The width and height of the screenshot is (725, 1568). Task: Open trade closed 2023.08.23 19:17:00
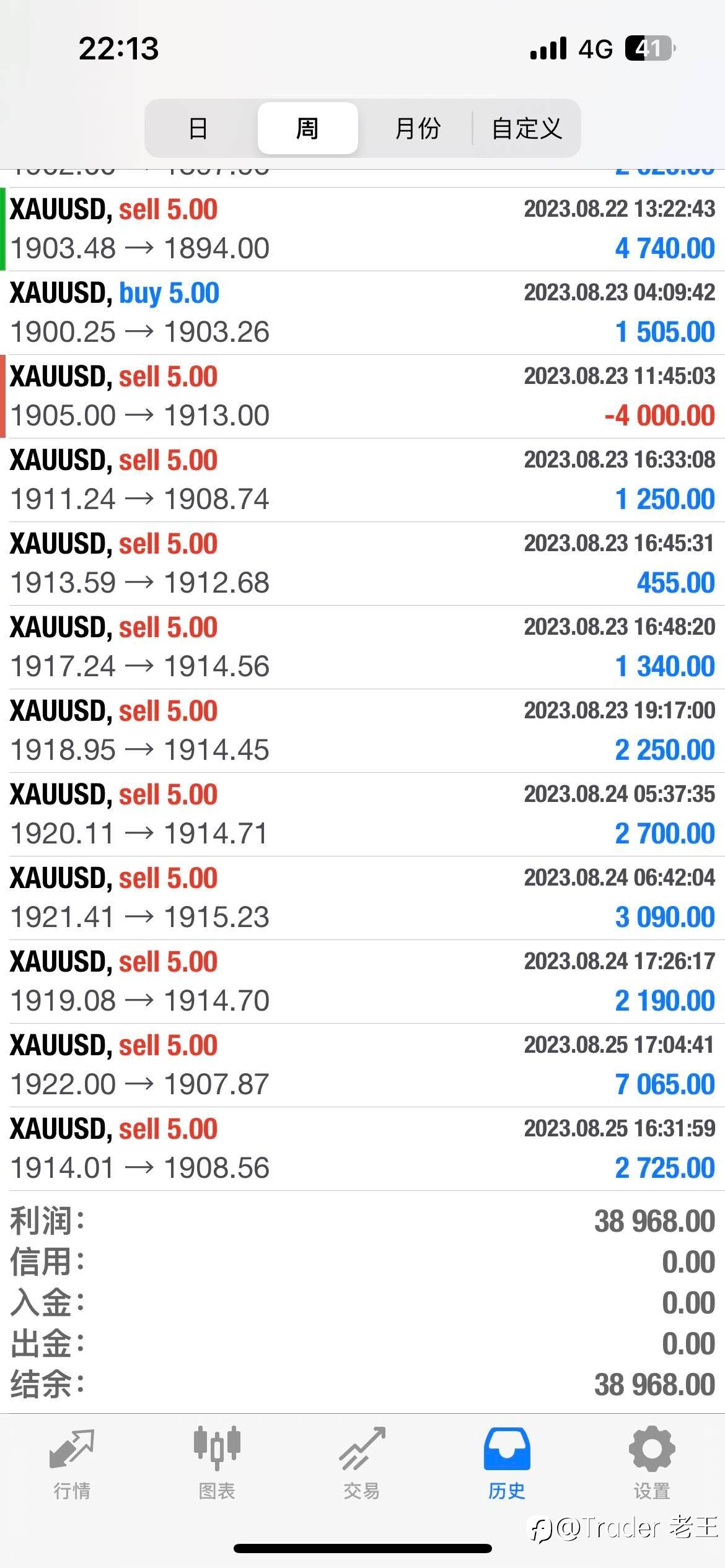click(362, 731)
